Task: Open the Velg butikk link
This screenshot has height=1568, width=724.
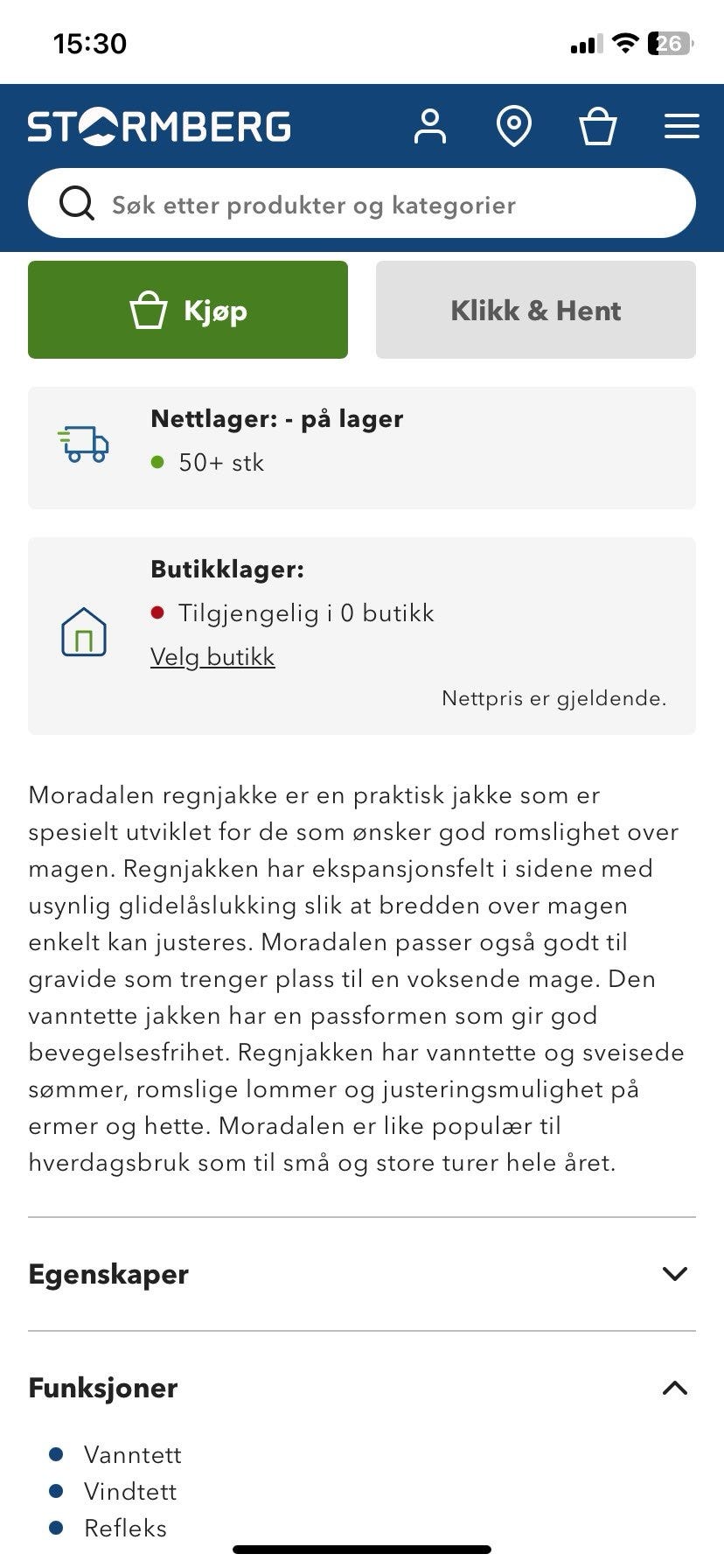Action: tap(212, 656)
